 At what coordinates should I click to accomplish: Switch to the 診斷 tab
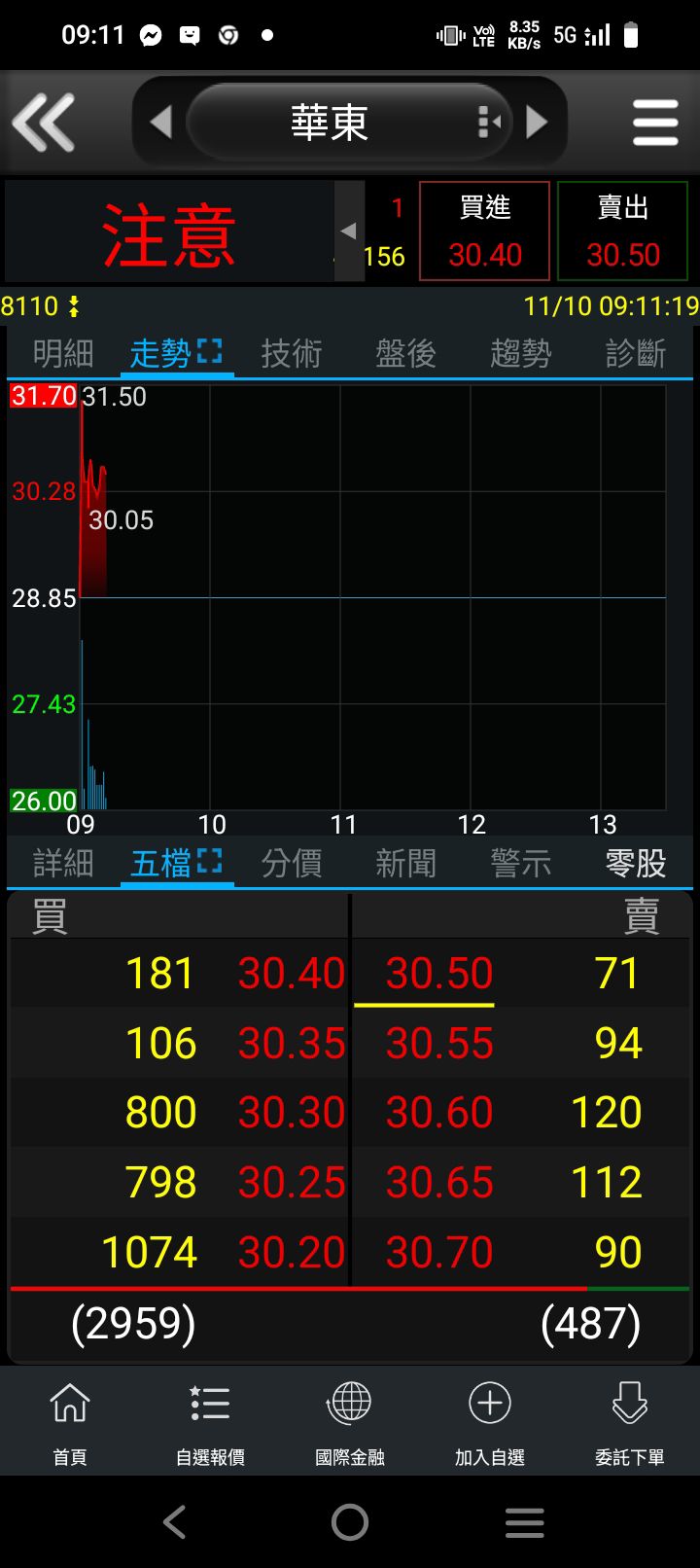click(x=635, y=353)
